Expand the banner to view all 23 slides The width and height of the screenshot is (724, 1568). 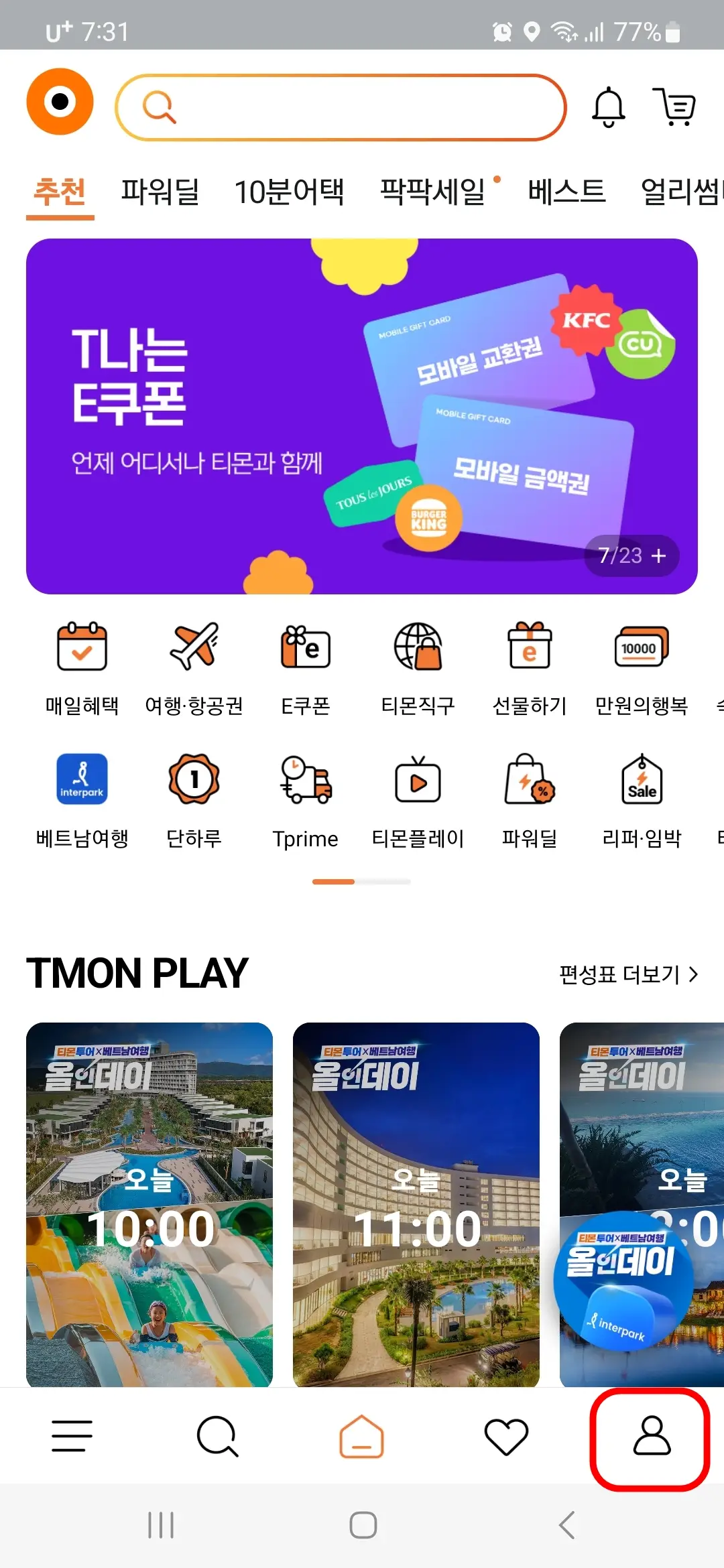631,556
